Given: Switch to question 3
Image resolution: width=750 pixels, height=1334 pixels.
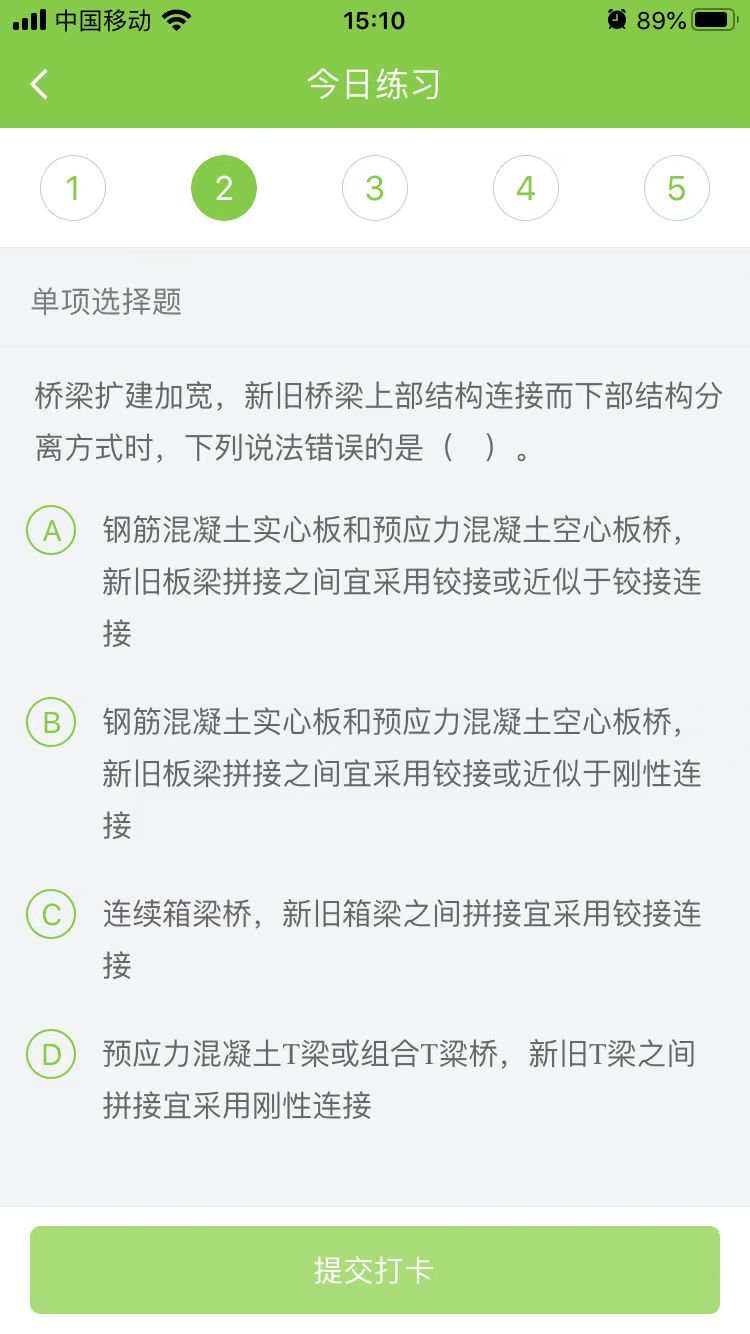Looking at the screenshot, I should [x=375, y=188].
